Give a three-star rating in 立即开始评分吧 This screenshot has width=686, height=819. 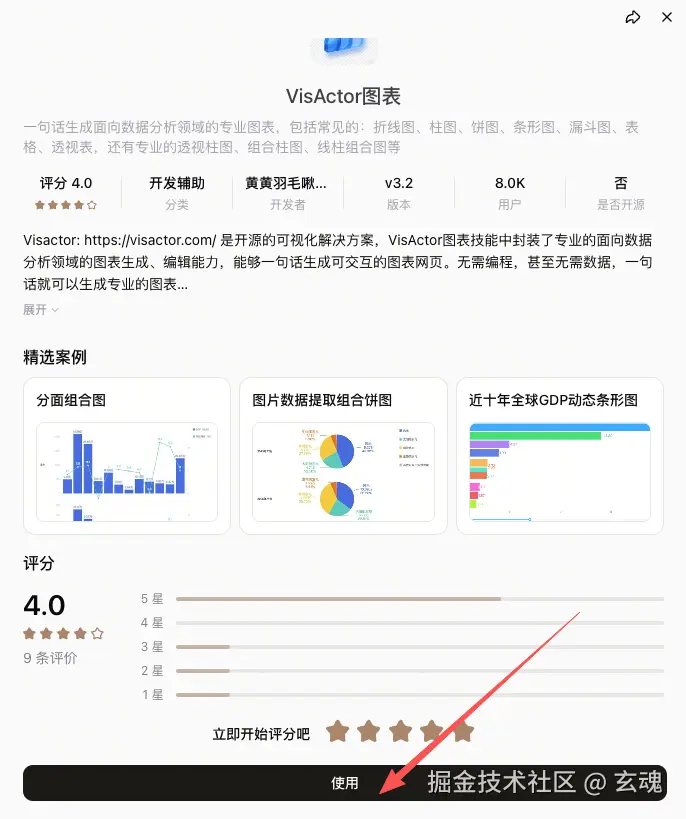click(400, 732)
